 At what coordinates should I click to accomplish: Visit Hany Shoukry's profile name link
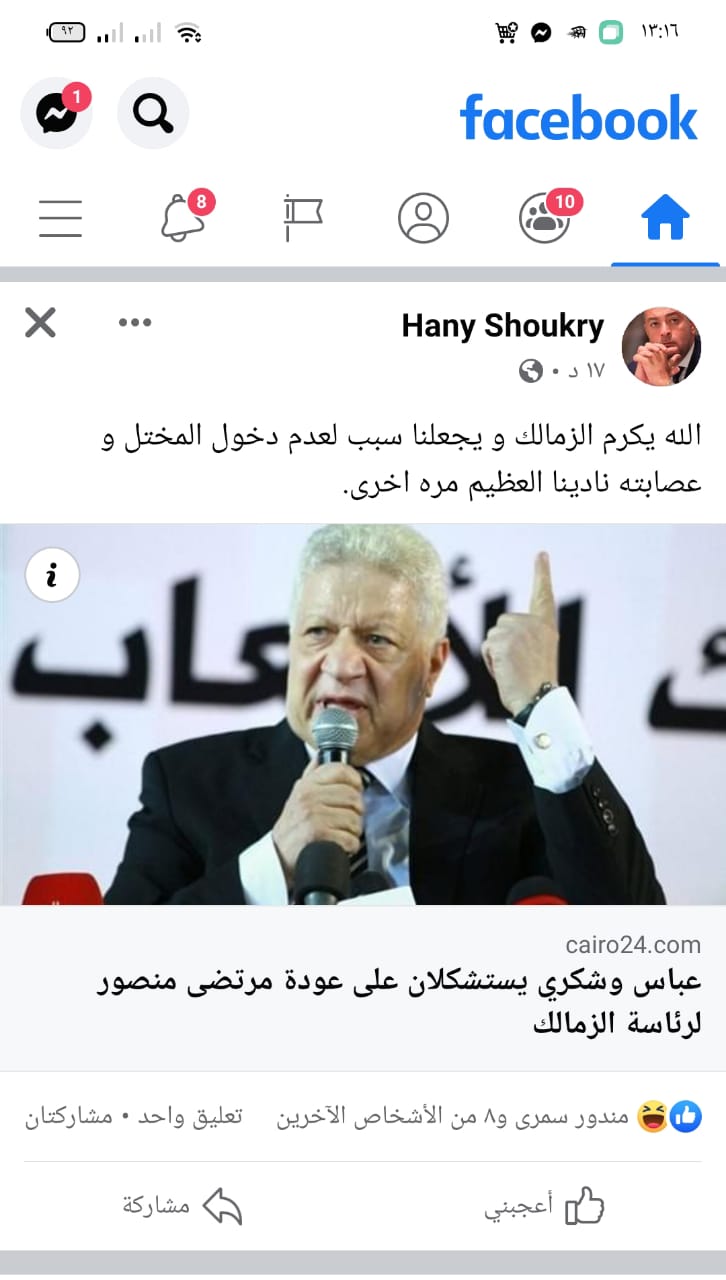click(x=503, y=326)
